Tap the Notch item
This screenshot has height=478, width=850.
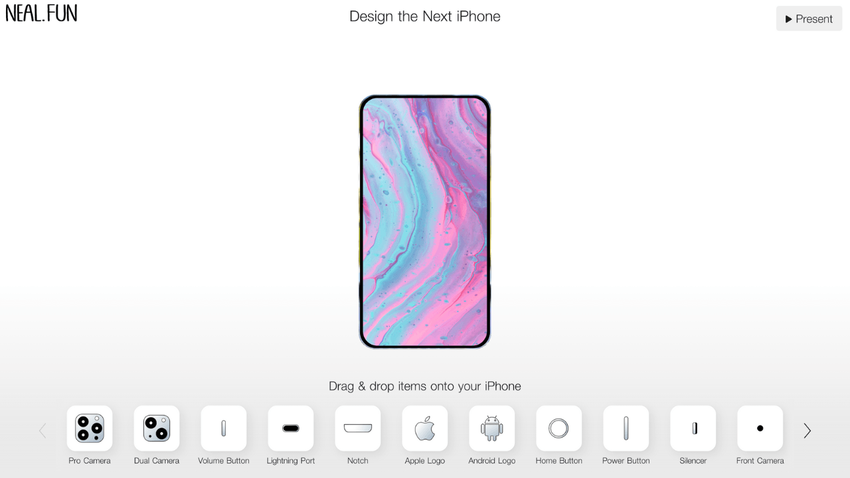(358, 428)
